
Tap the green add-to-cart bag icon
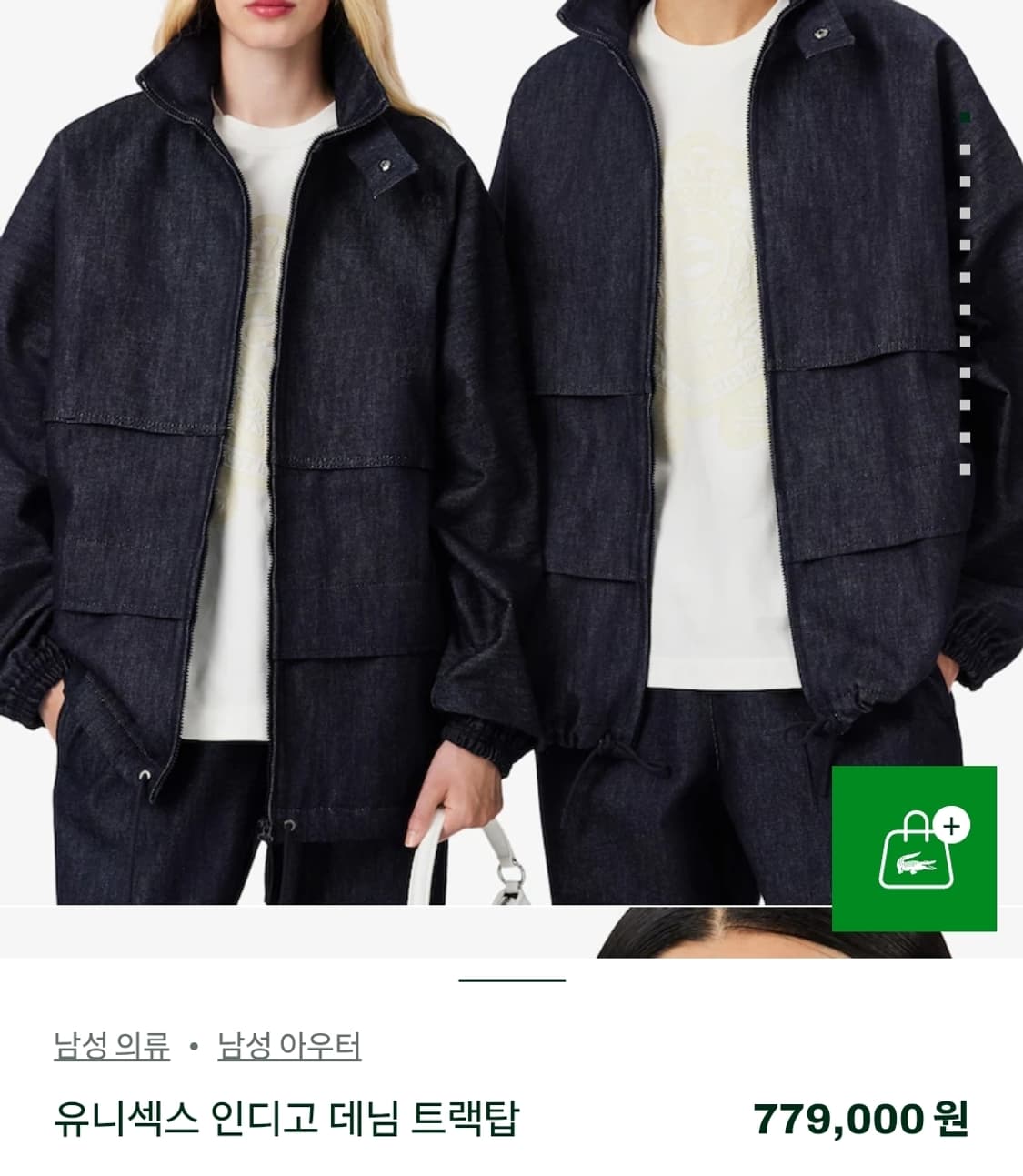pyautogui.click(x=912, y=850)
